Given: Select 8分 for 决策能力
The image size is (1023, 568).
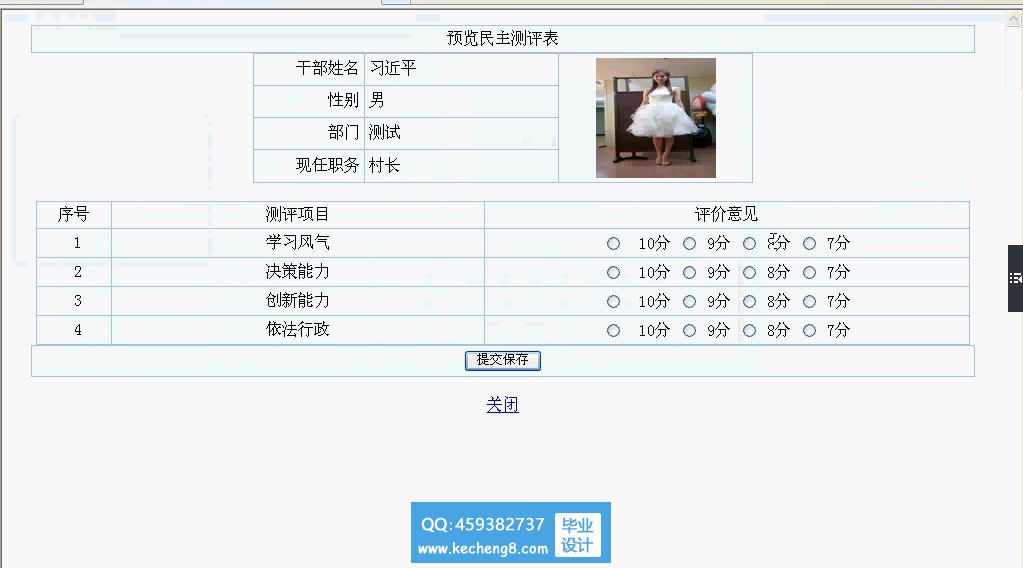Looking at the screenshot, I should pos(749,272).
